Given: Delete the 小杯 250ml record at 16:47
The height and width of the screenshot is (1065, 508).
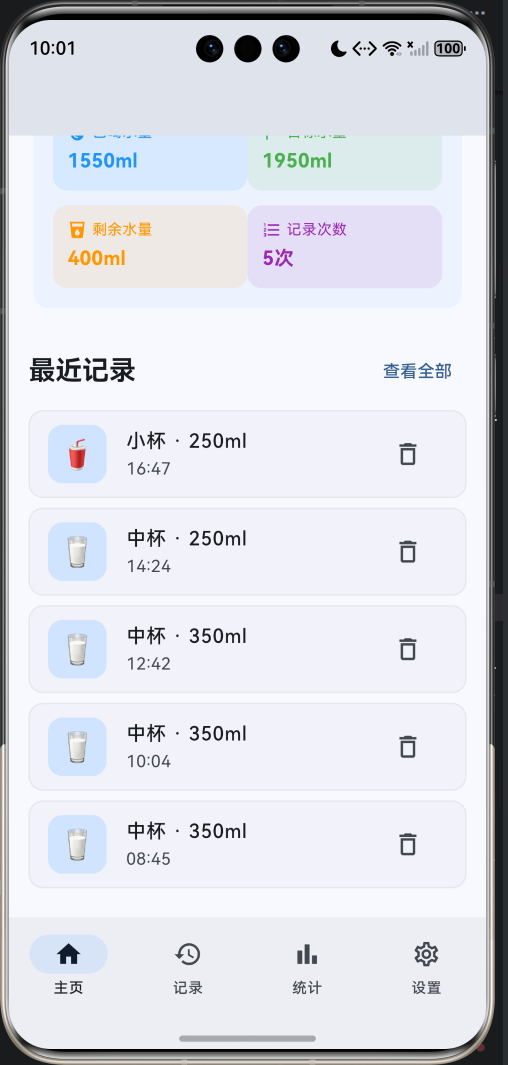Looking at the screenshot, I should click(407, 454).
